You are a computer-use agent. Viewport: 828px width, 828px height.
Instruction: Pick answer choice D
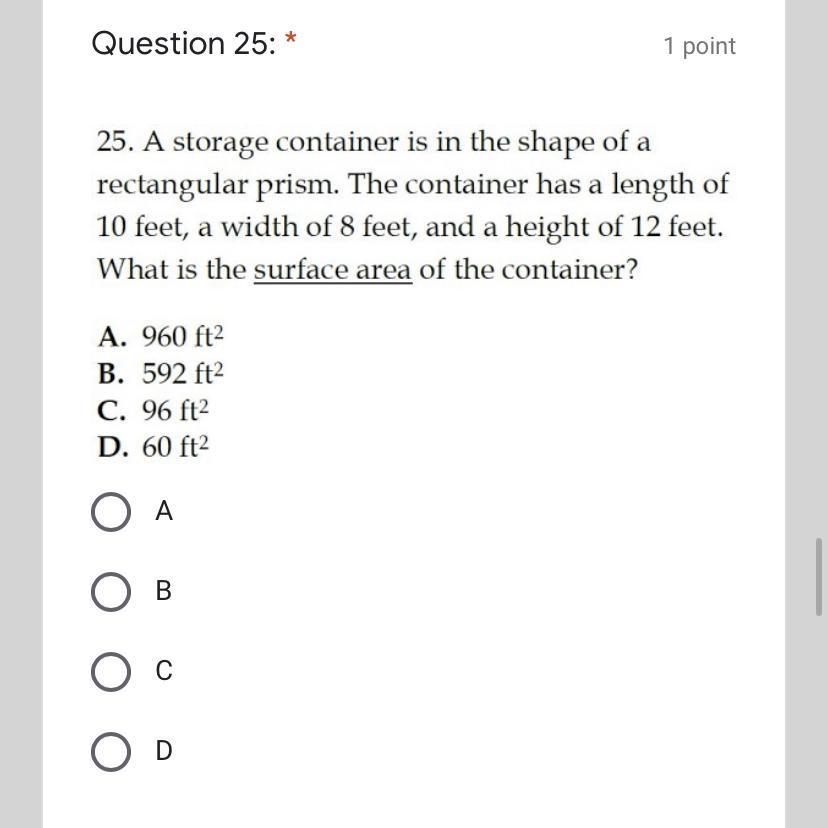(x=111, y=751)
